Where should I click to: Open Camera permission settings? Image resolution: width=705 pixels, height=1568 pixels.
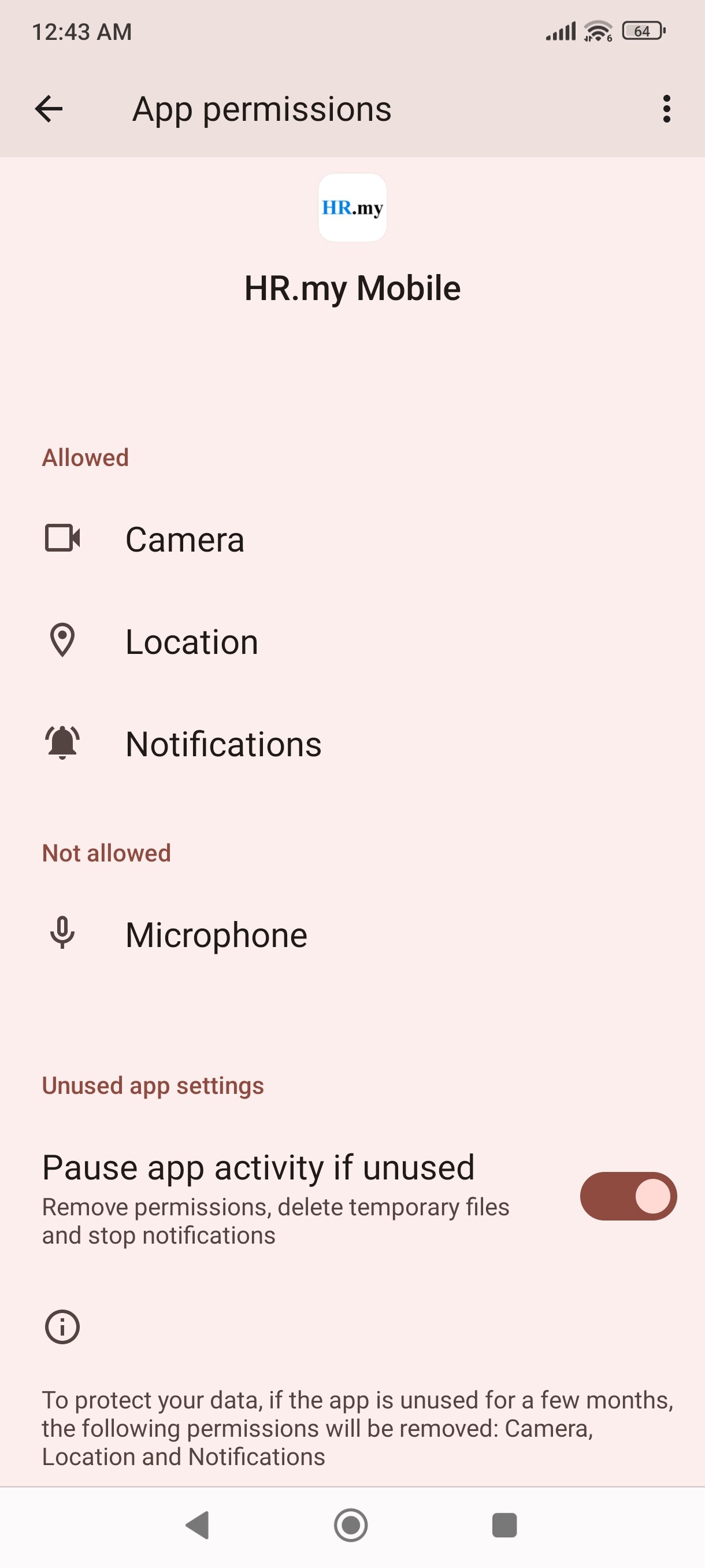pos(352,539)
